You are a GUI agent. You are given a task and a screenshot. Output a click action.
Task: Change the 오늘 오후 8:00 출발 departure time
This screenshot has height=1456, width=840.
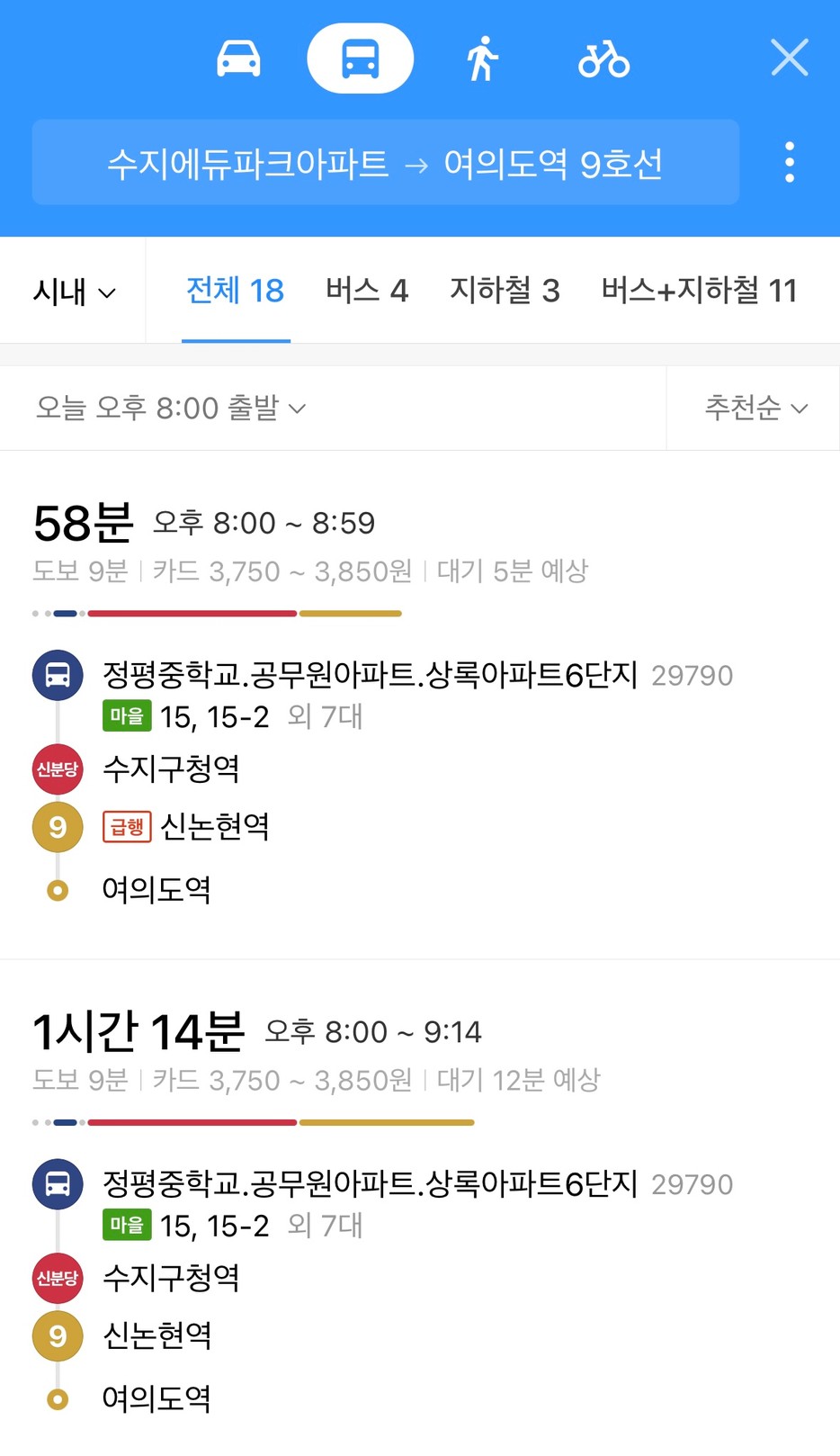point(171,408)
